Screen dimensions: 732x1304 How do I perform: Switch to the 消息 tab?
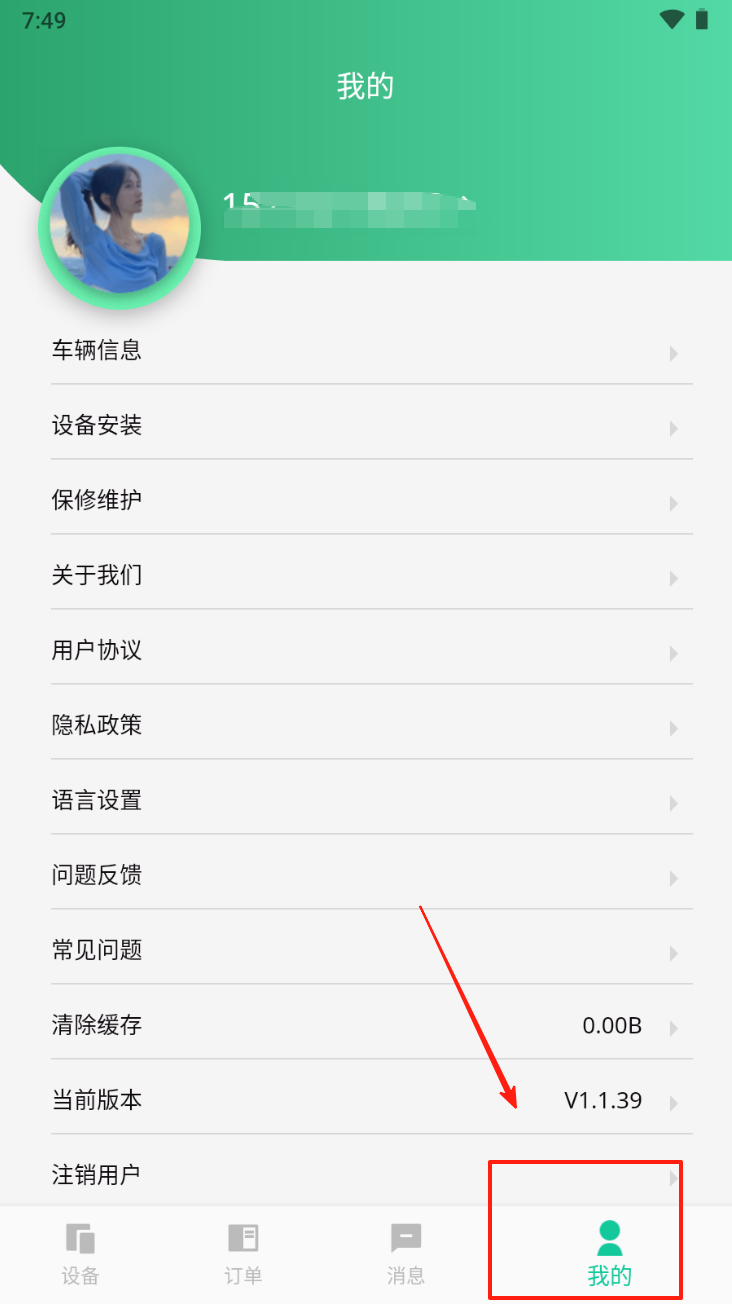tap(405, 1254)
